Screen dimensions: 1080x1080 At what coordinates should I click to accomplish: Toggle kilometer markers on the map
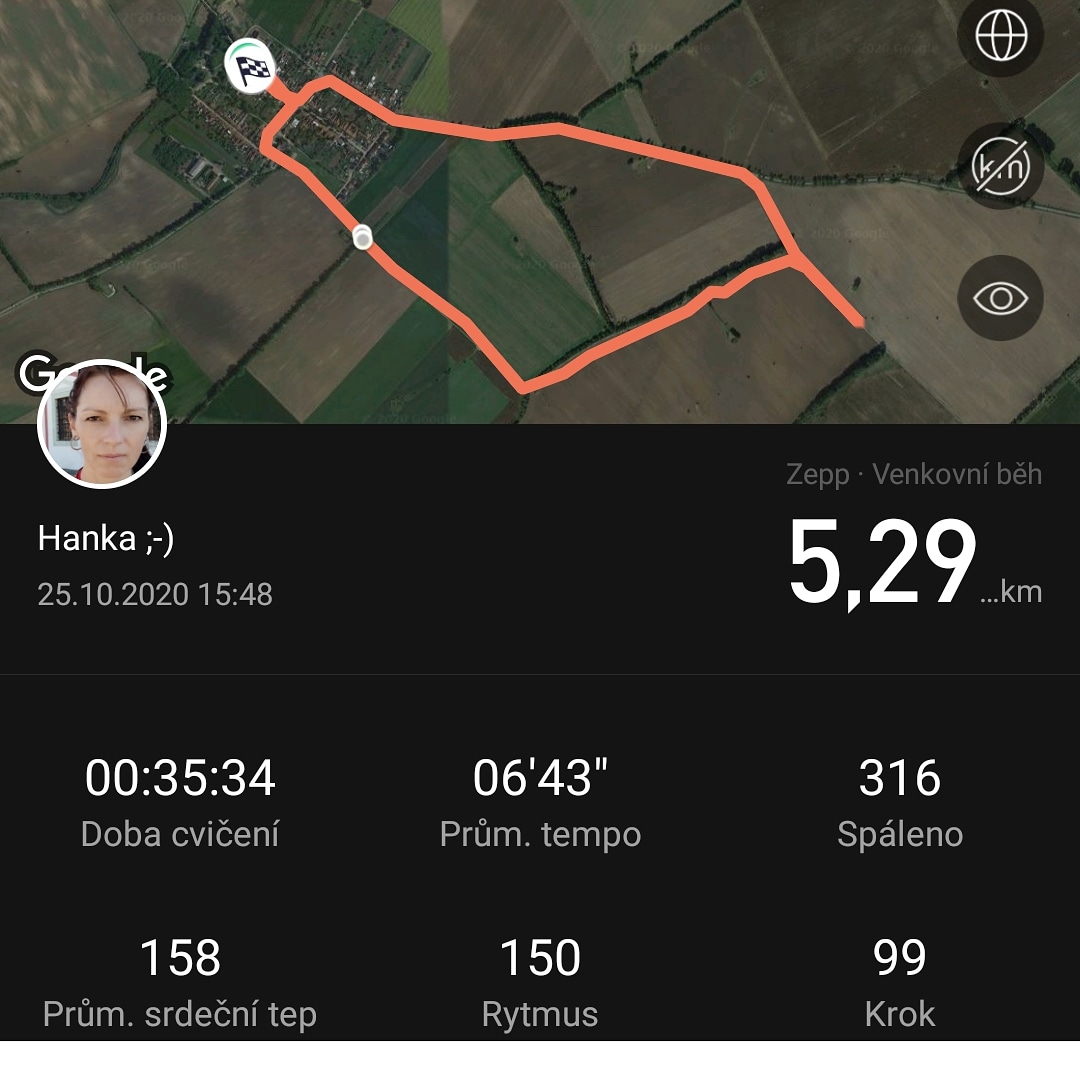pos(1000,167)
